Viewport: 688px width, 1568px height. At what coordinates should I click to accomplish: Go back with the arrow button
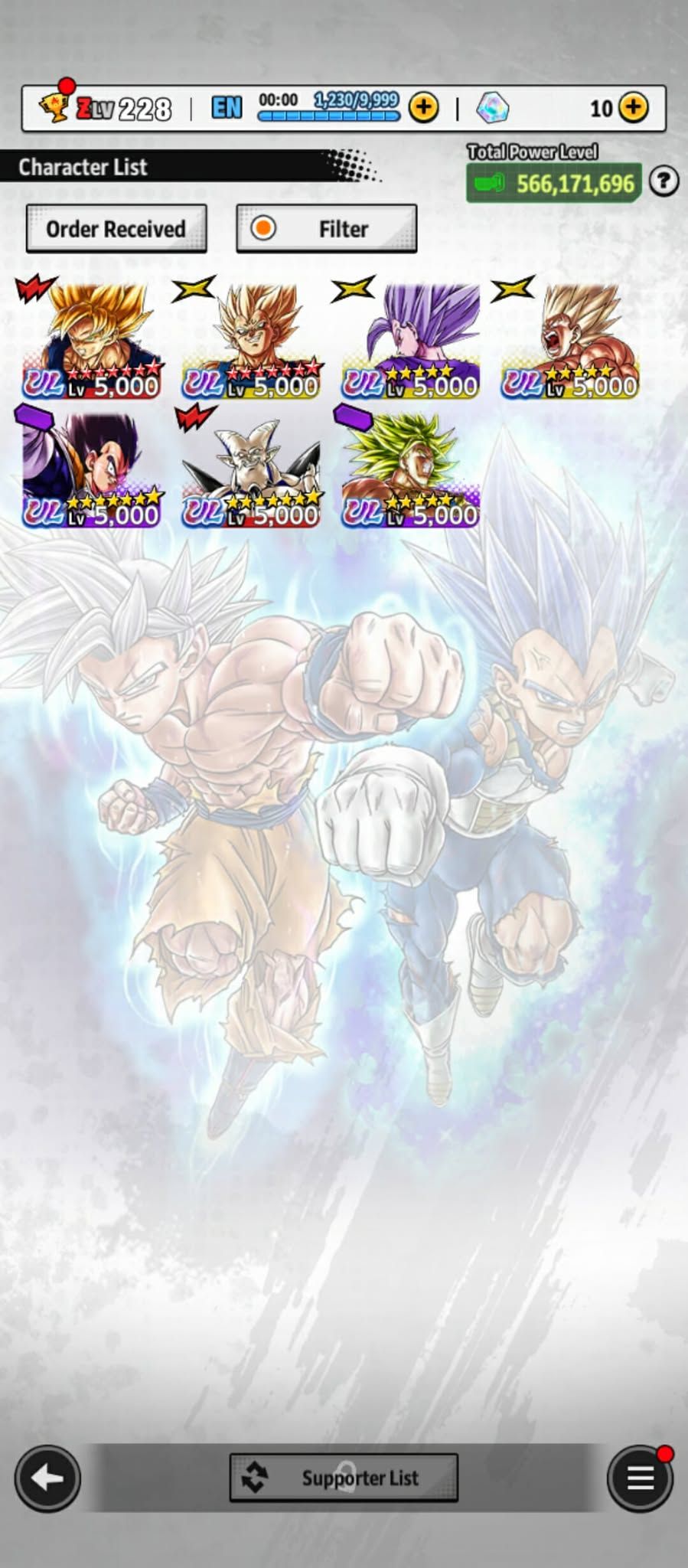click(47, 1478)
